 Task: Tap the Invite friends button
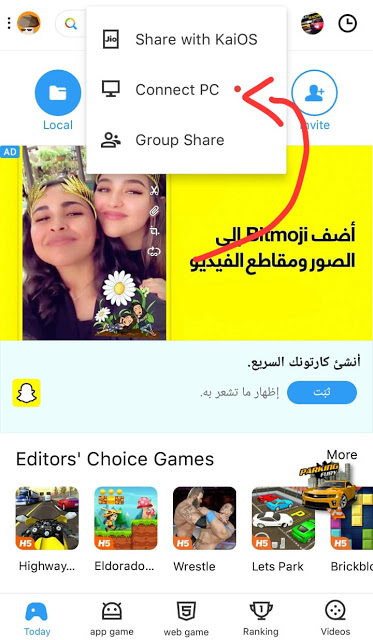point(314,100)
